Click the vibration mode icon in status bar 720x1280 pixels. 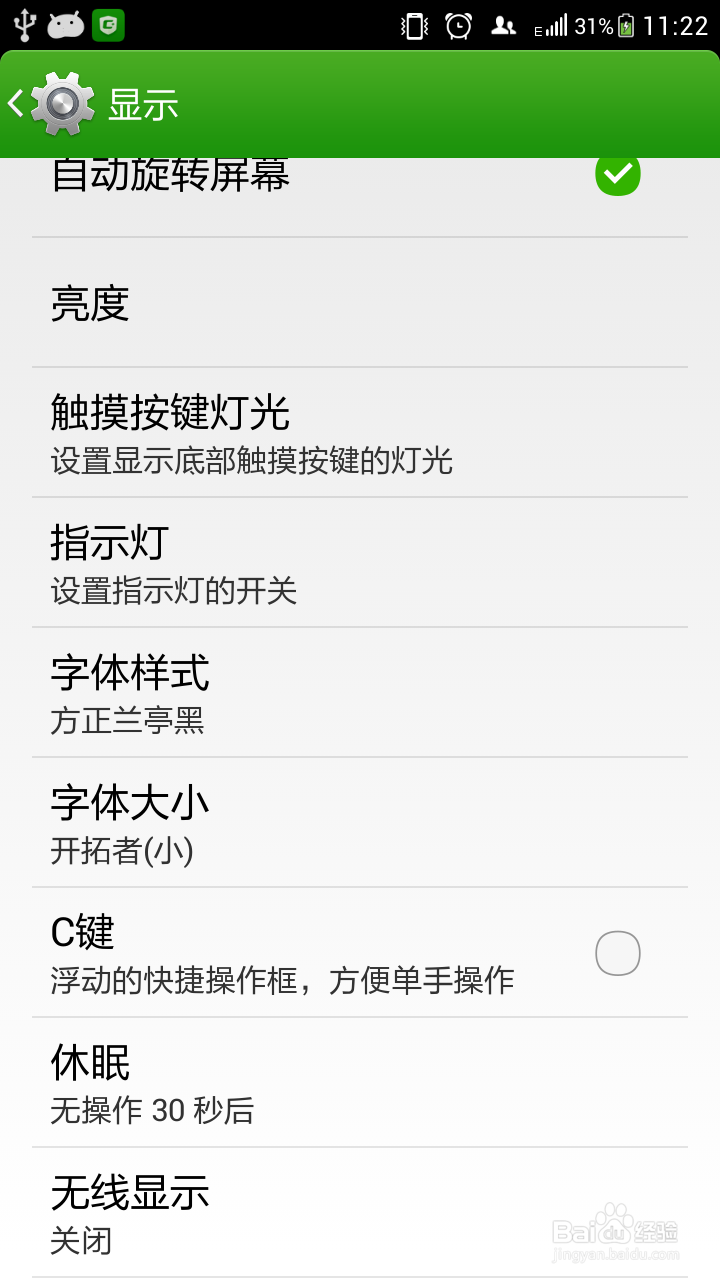click(412, 26)
